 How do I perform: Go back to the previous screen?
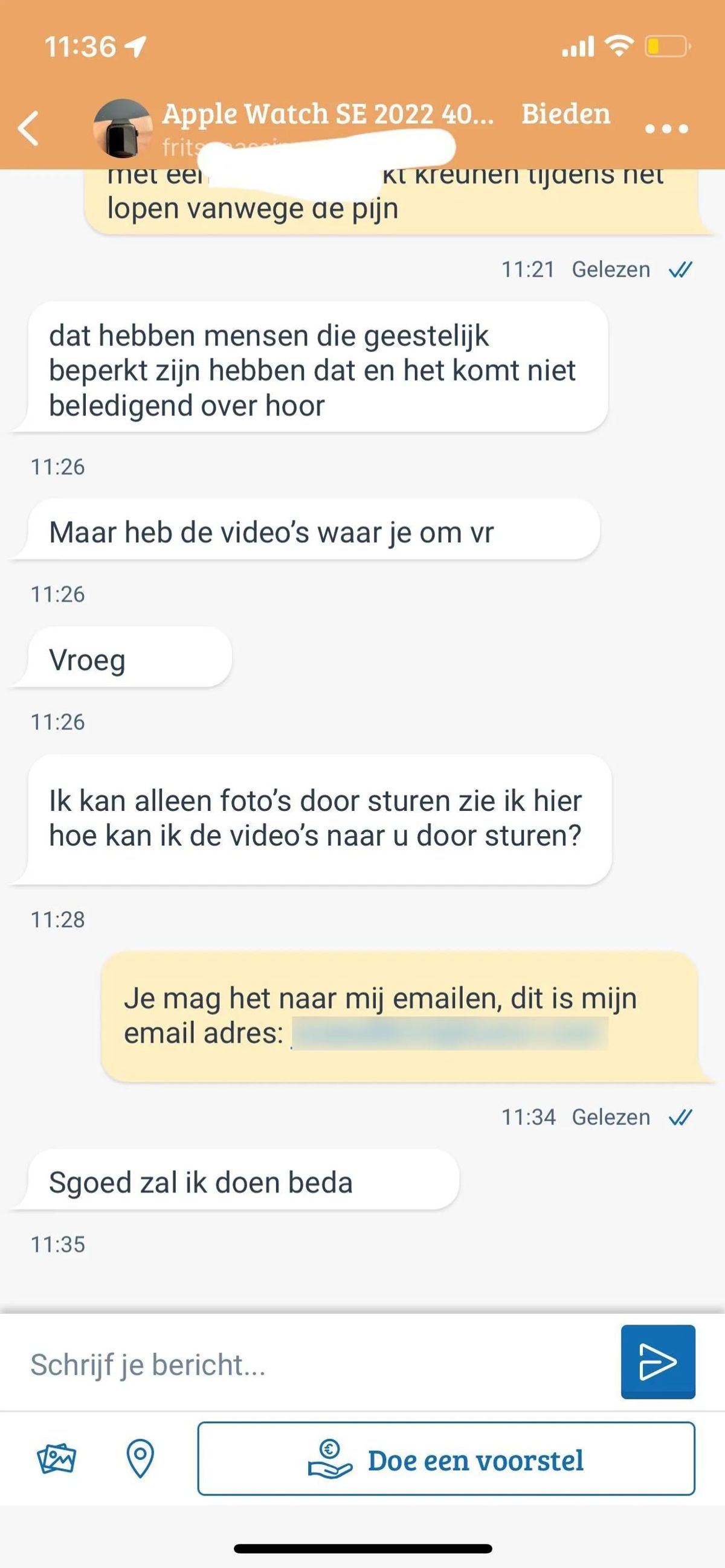[28, 129]
